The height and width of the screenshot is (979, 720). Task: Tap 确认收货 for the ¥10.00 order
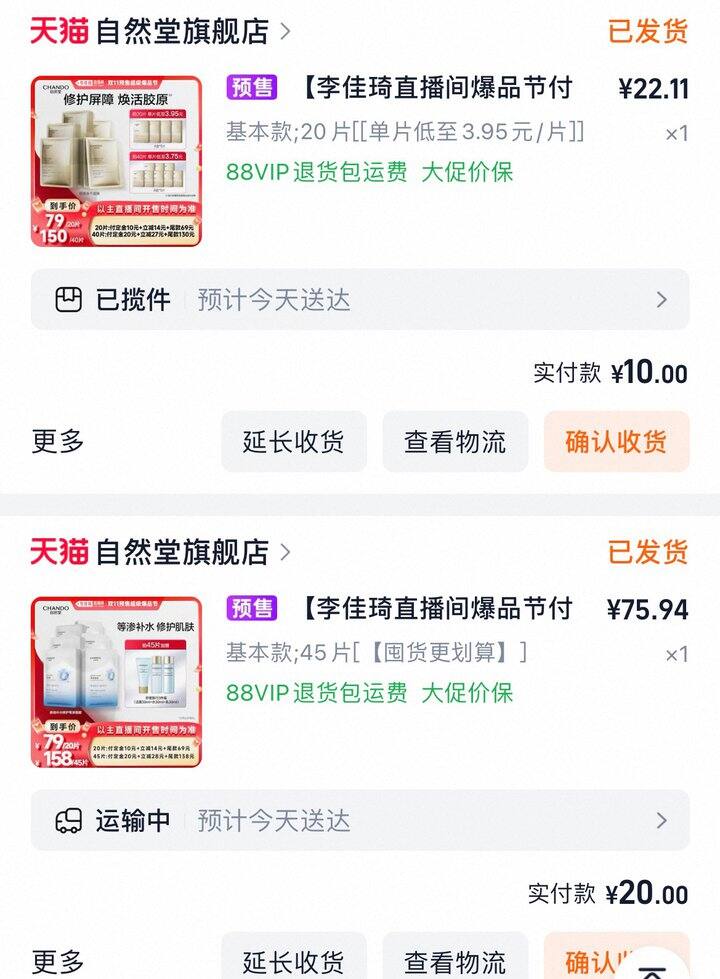616,442
